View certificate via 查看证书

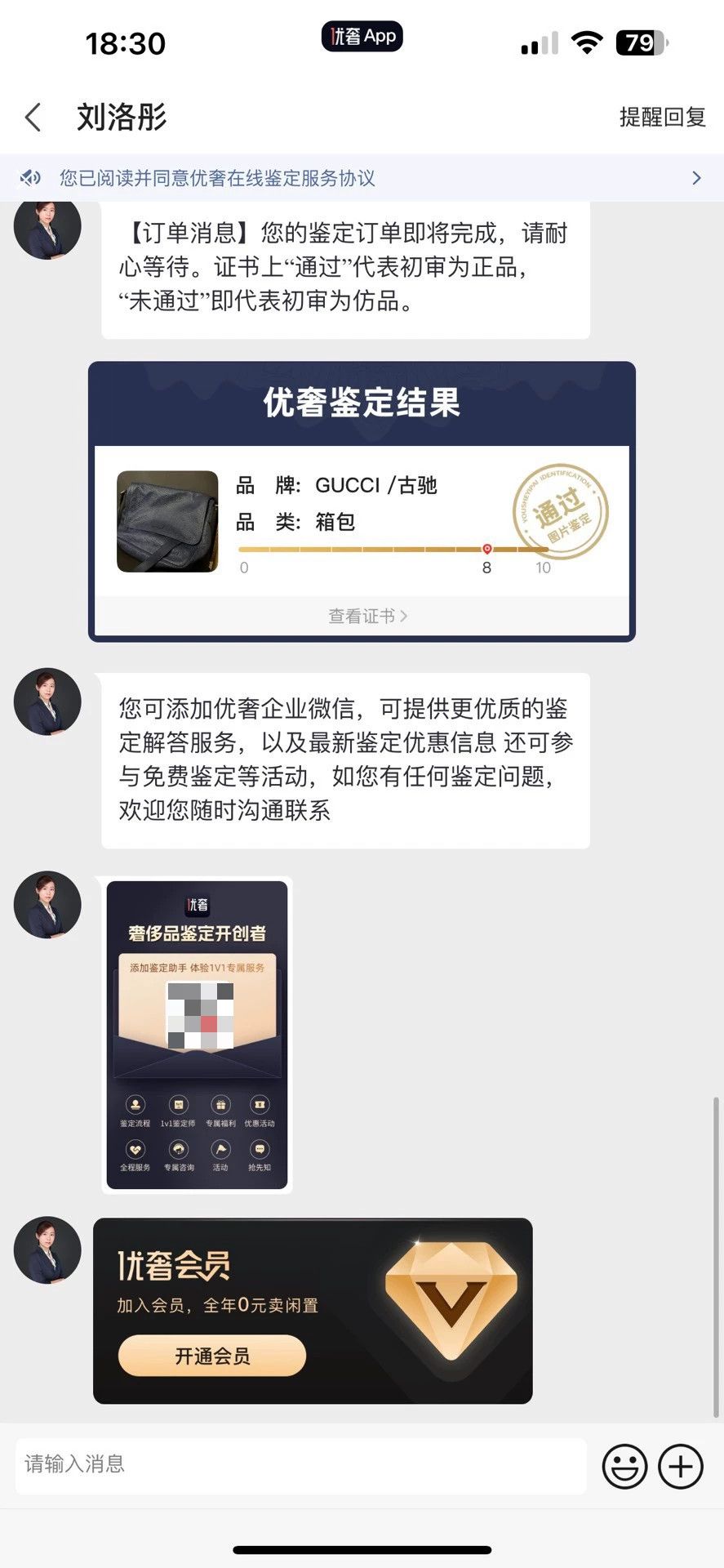tap(366, 616)
